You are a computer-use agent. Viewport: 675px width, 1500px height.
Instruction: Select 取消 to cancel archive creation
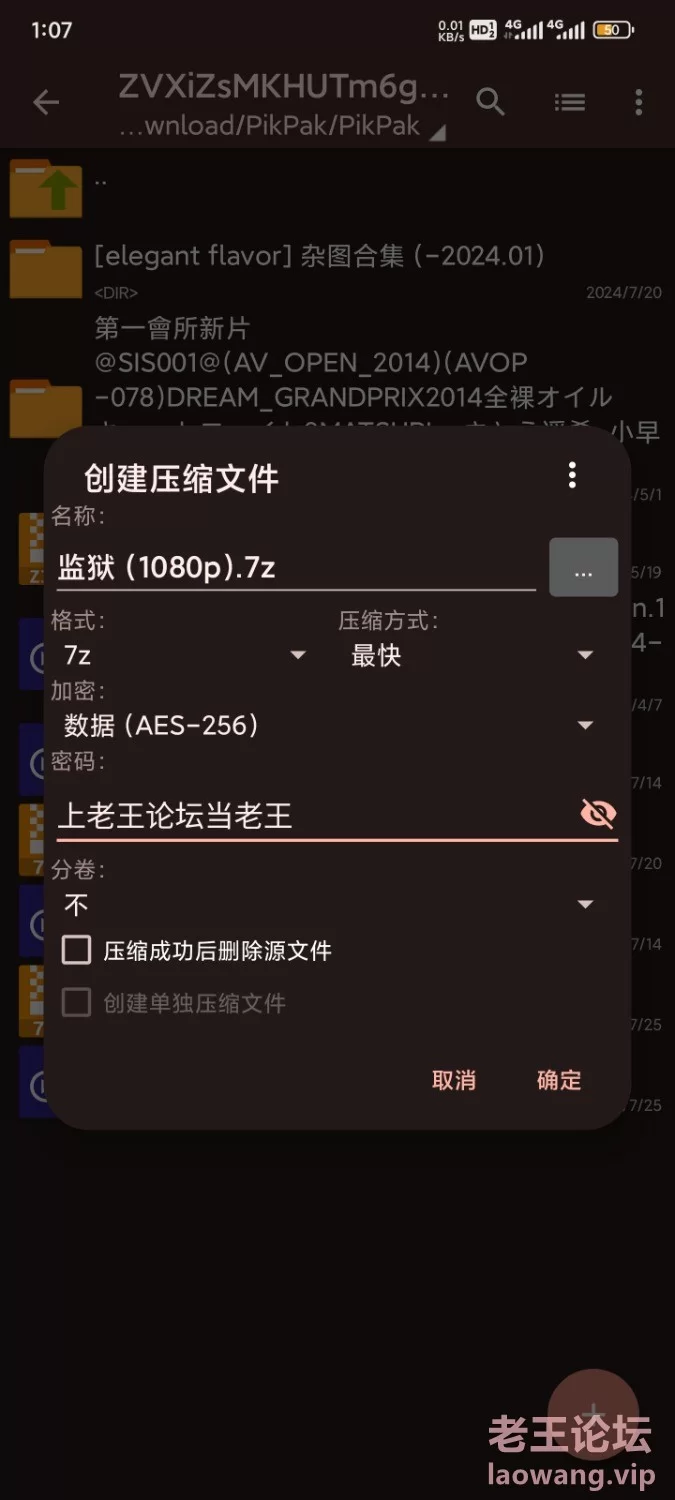coord(454,1080)
